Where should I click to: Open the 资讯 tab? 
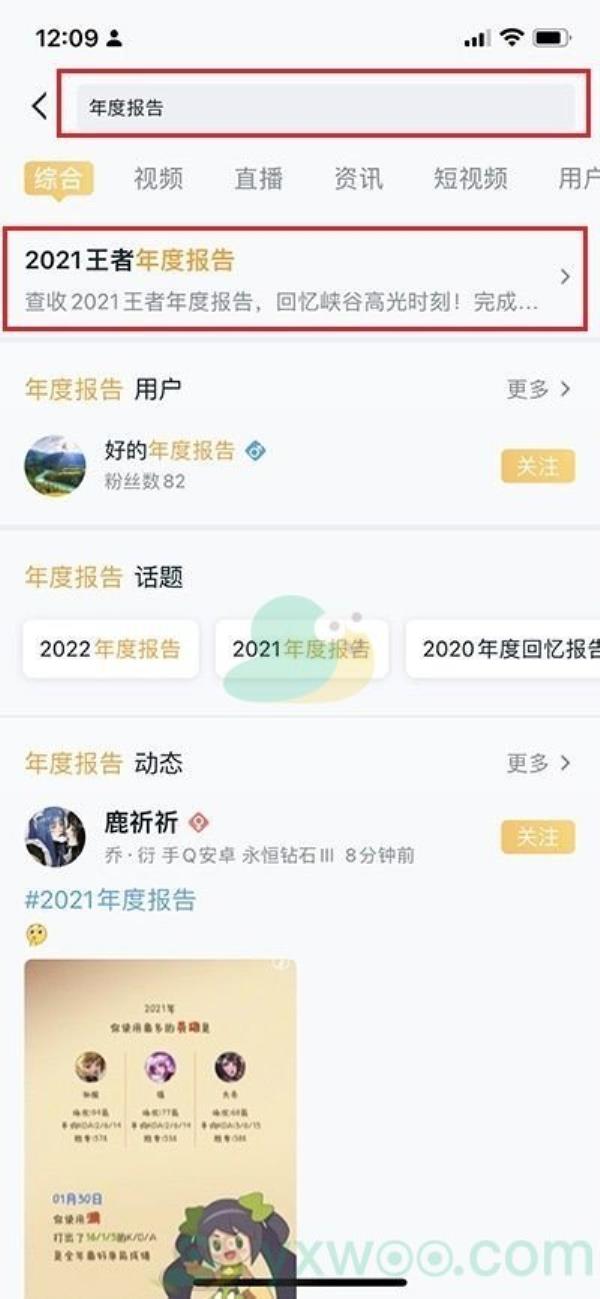(x=358, y=179)
